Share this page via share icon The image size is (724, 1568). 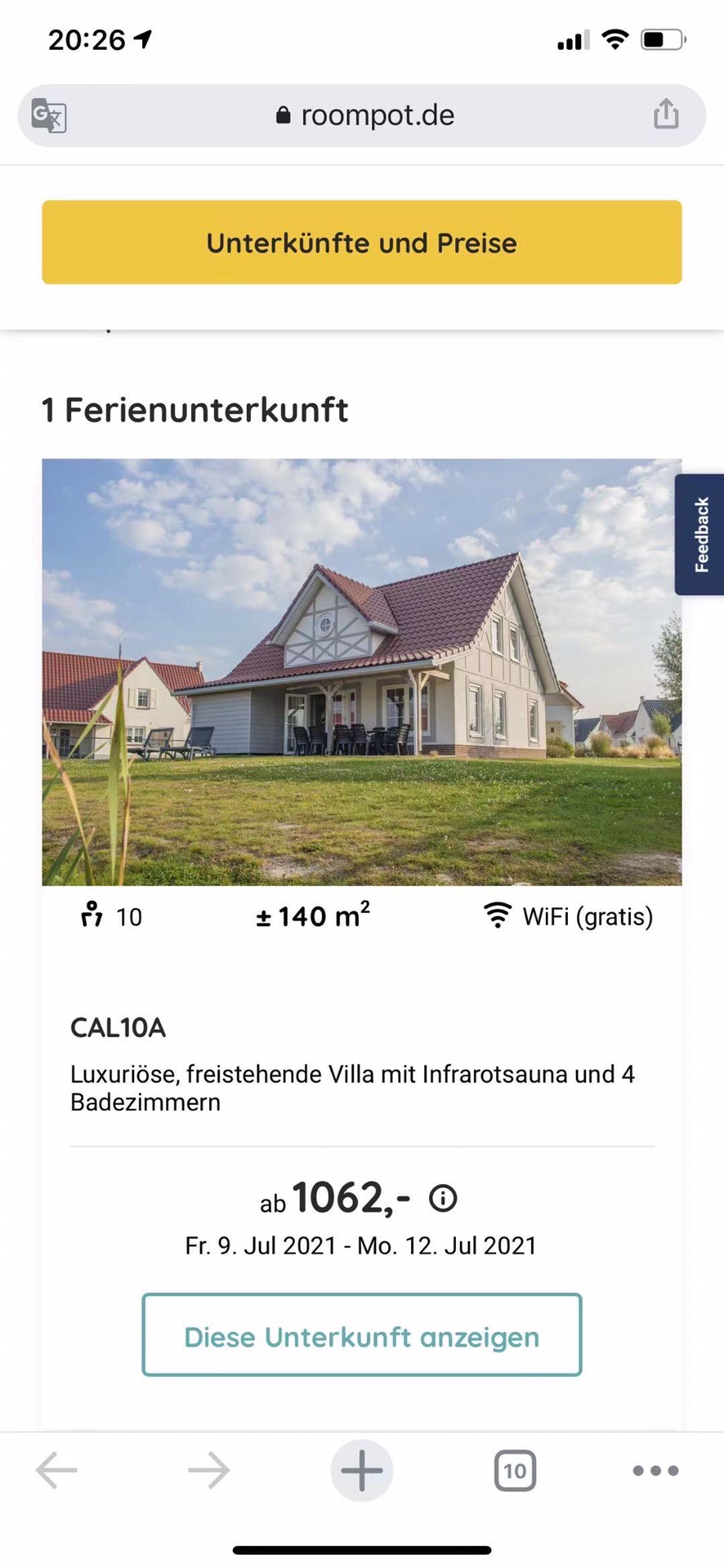coord(666,114)
